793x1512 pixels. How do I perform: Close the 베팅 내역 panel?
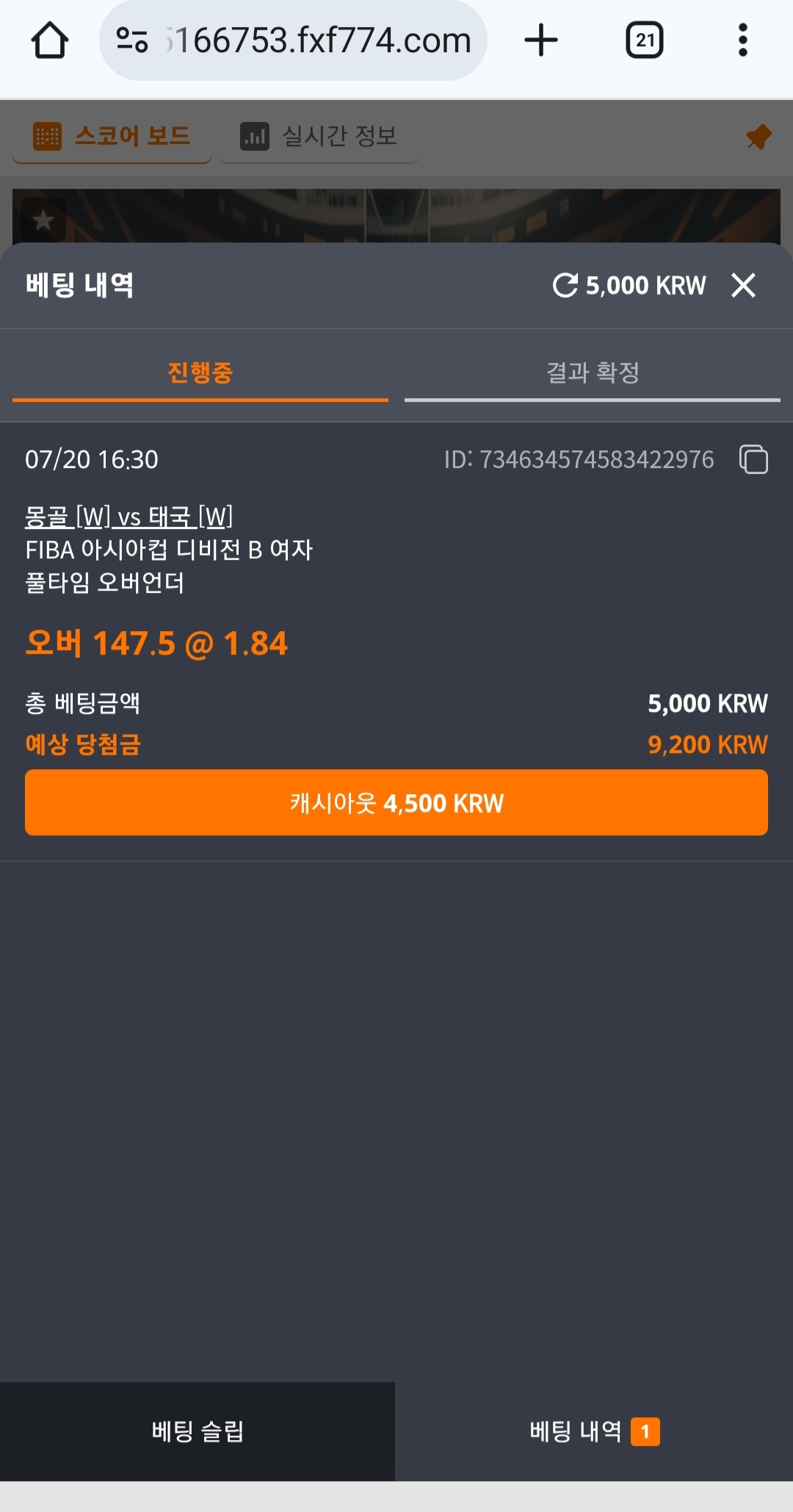tap(743, 285)
